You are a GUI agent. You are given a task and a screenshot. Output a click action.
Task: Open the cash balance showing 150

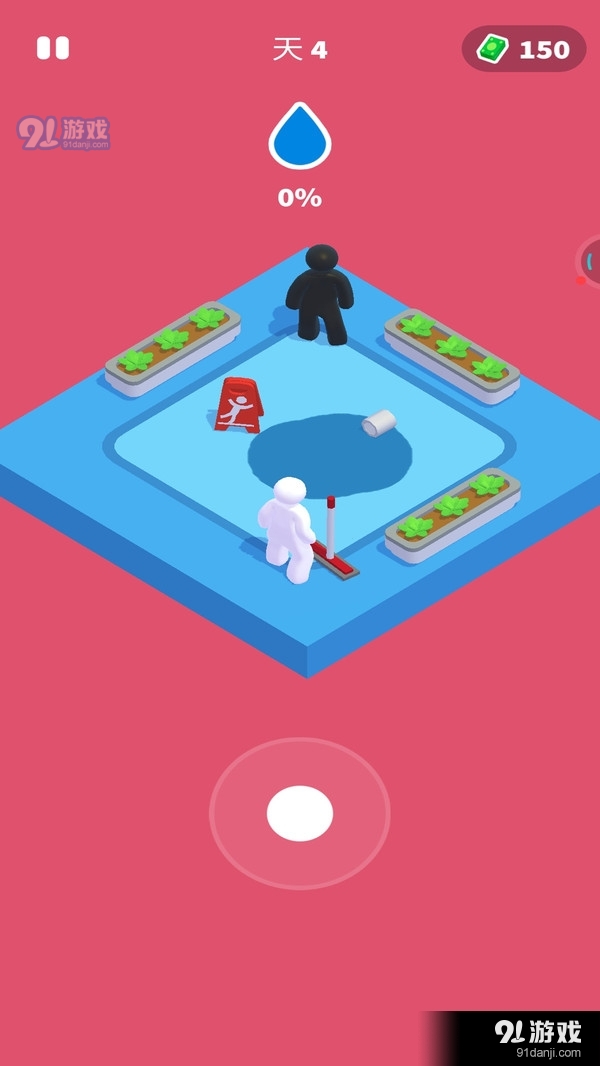(524, 49)
